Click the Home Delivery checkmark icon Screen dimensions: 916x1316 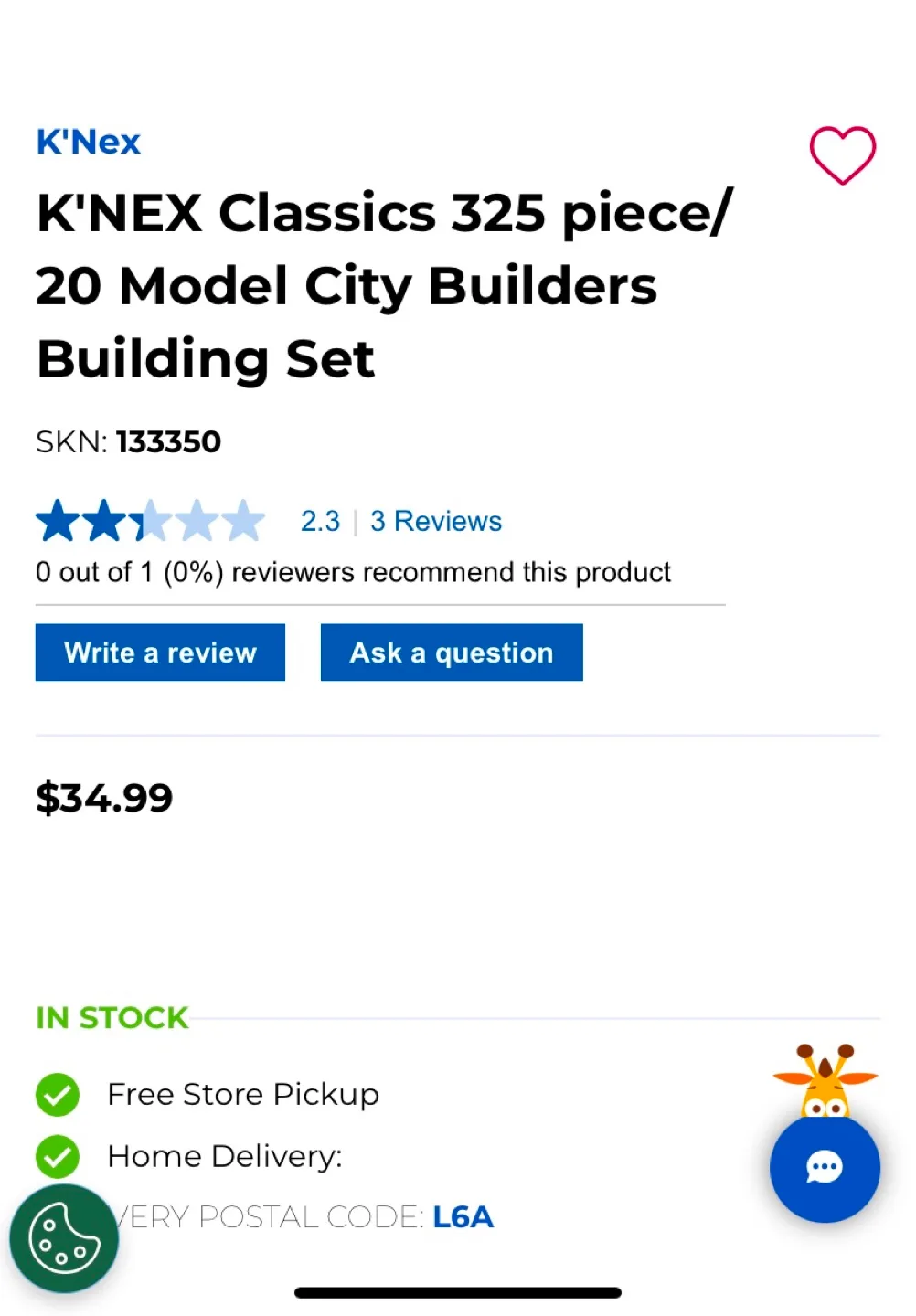[x=57, y=1156]
